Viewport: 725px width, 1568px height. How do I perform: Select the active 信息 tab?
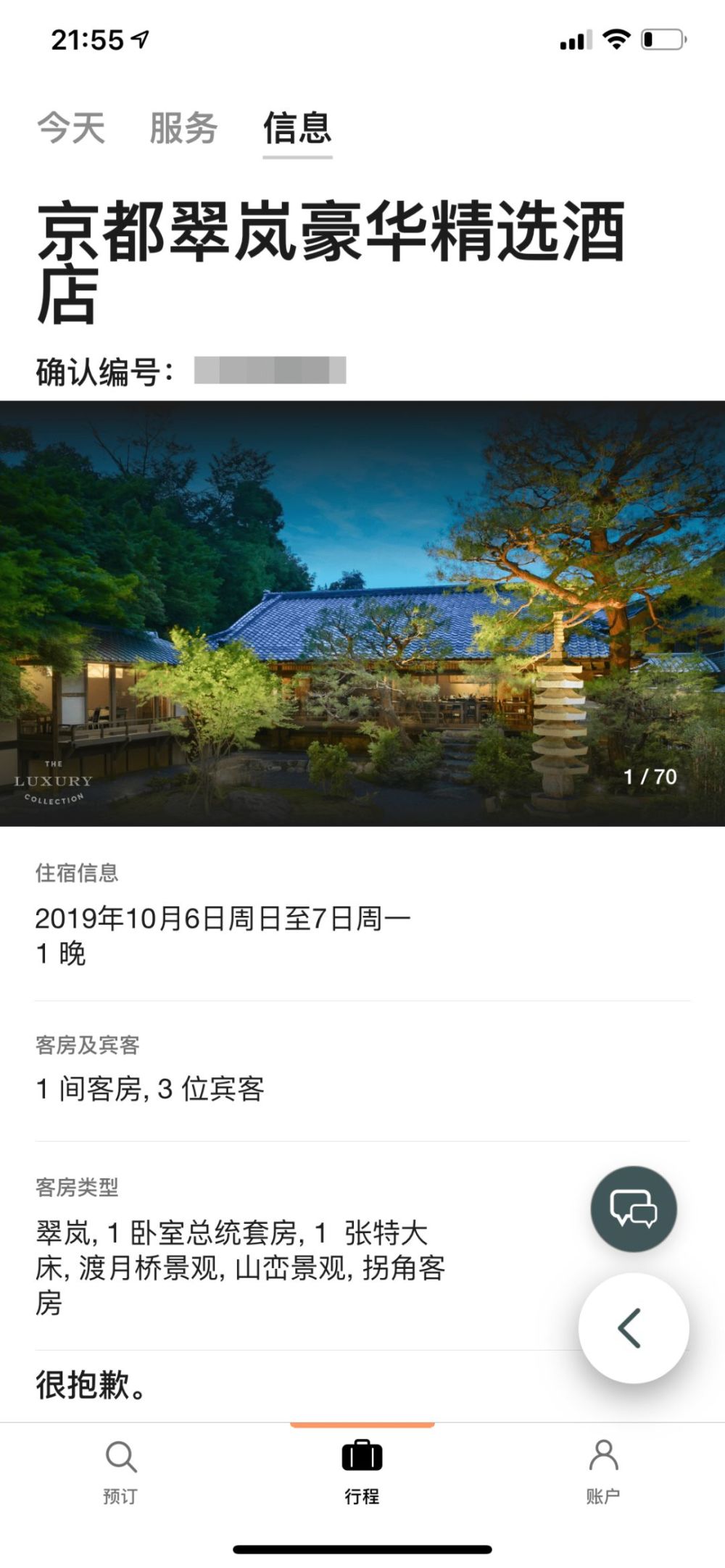coord(297,129)
